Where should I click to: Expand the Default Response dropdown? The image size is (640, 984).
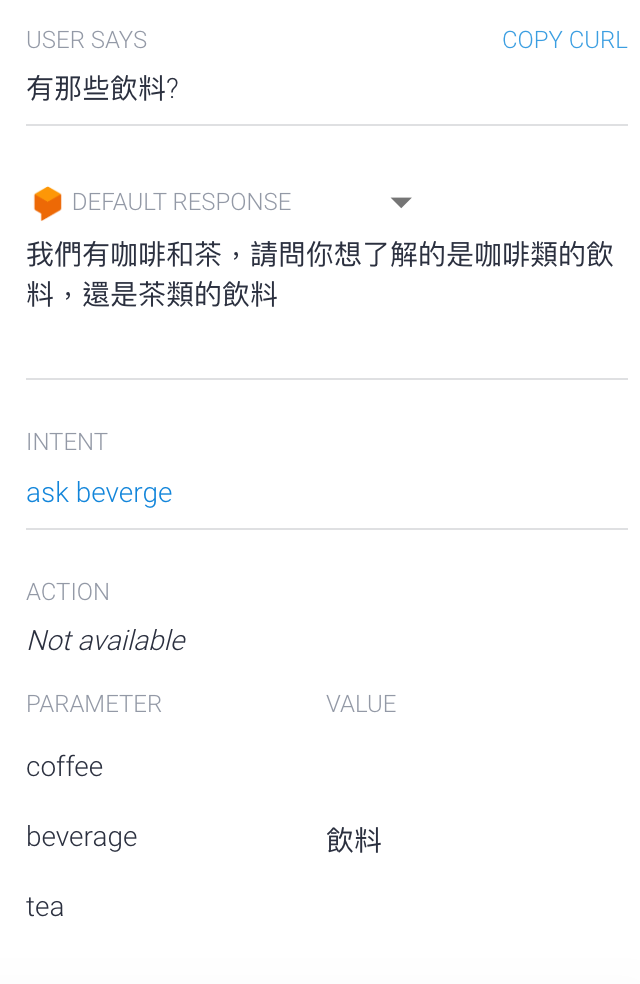coord(401,202)
